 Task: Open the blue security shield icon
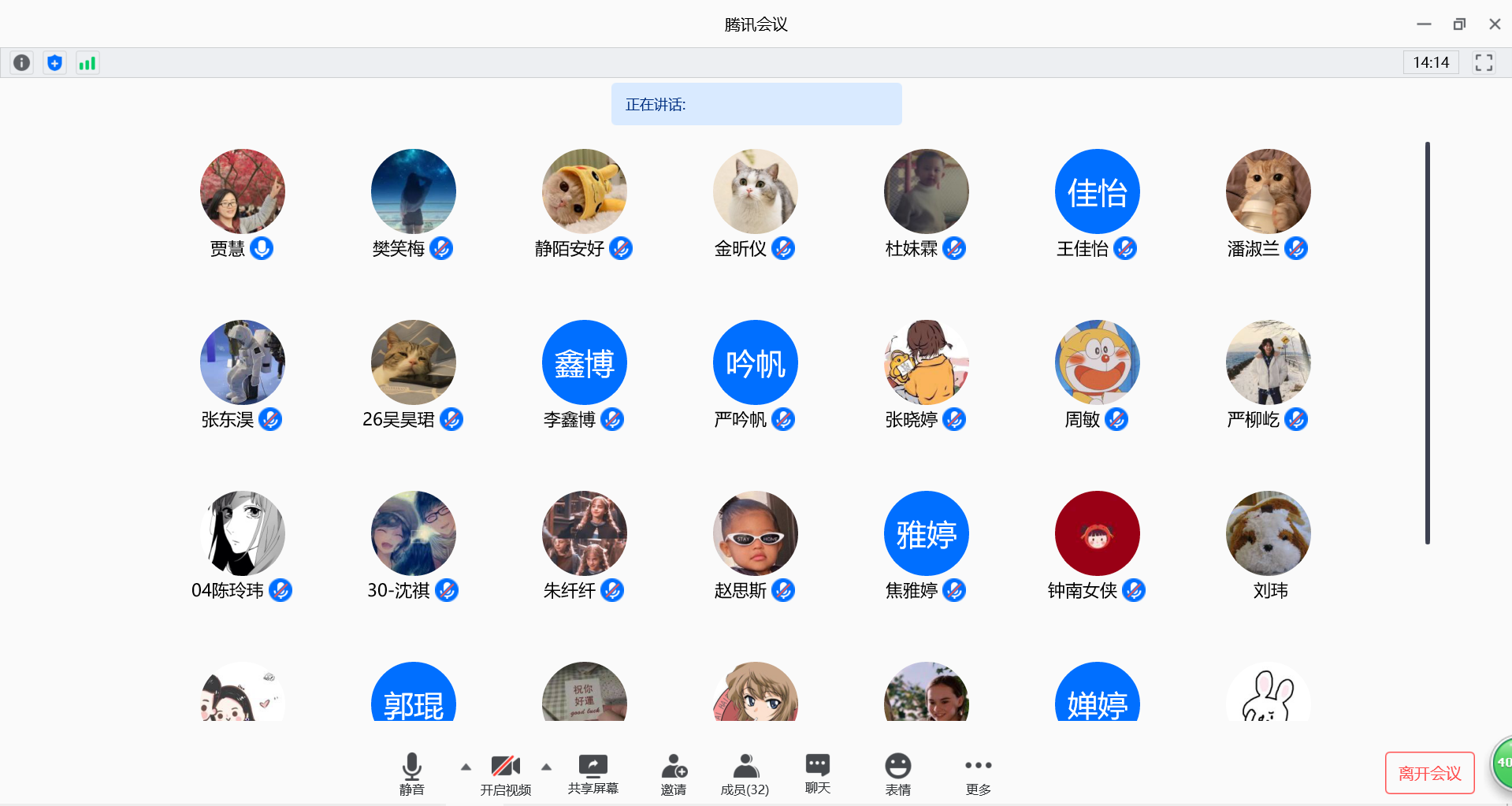(x=54, y=63)
